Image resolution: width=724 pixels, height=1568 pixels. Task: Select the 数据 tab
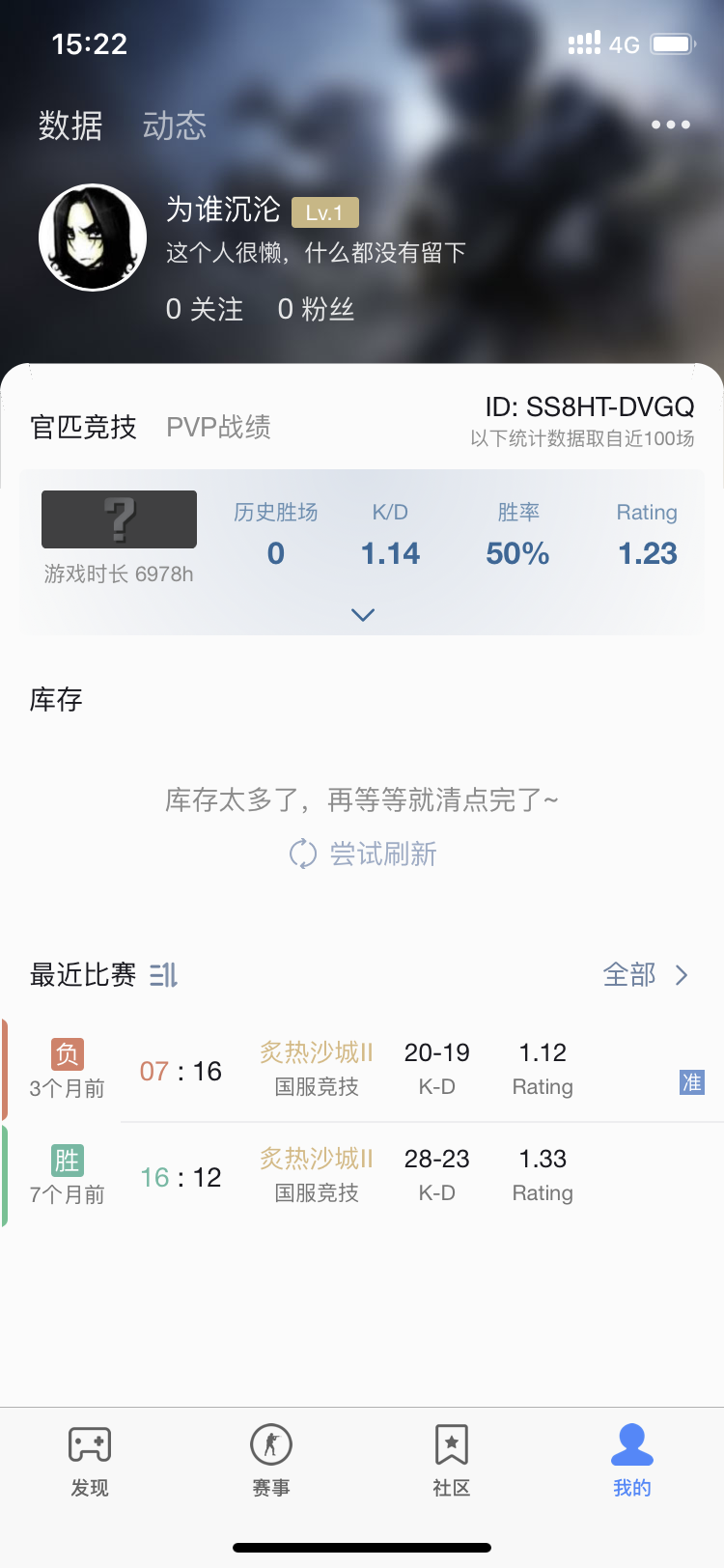[x=70, y=126]
